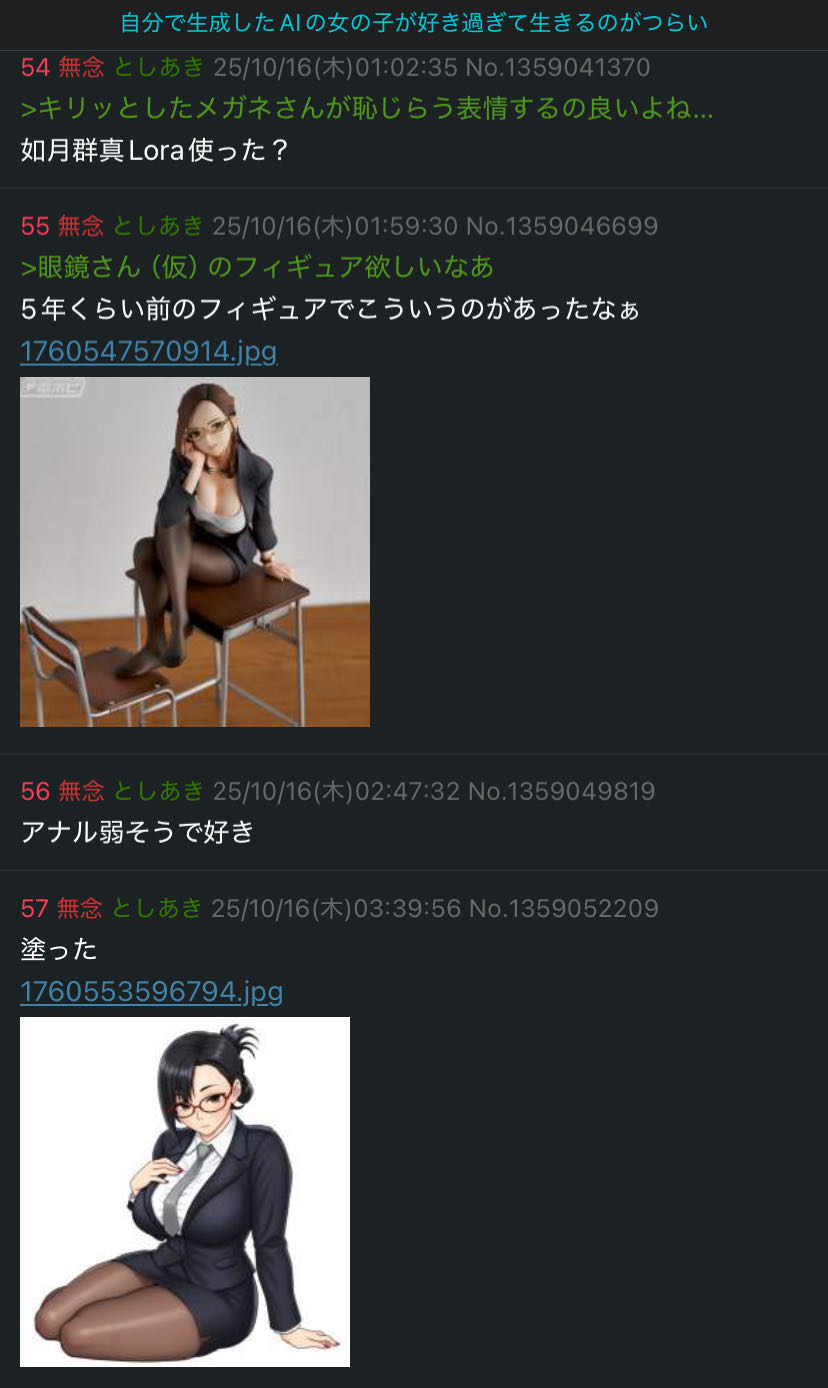Open image link 1760553596794.jpg
The height and width of the screenshot is (1388, 828).
pyautogui.click(x=151, y=992)
